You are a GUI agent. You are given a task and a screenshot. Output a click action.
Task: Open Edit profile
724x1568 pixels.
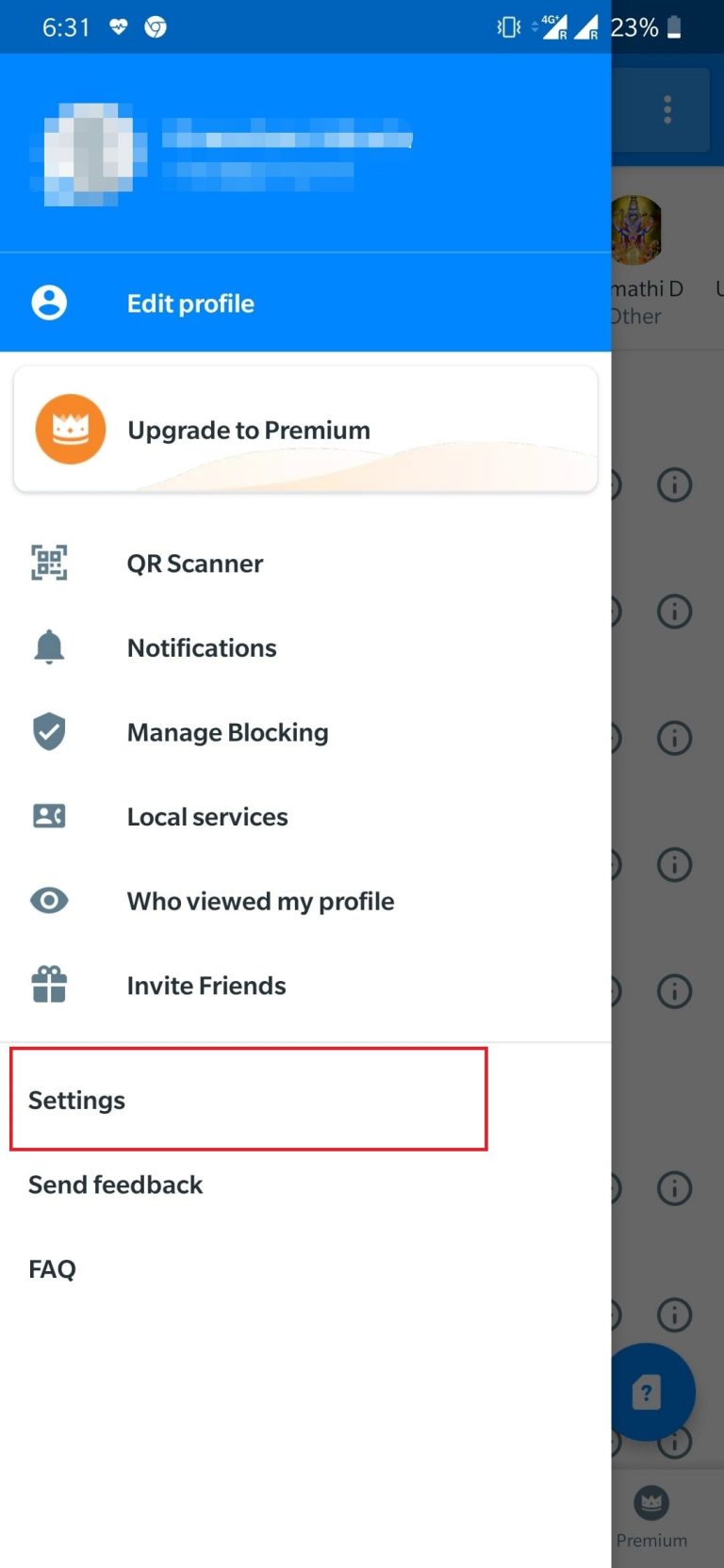tap(305, 302)
